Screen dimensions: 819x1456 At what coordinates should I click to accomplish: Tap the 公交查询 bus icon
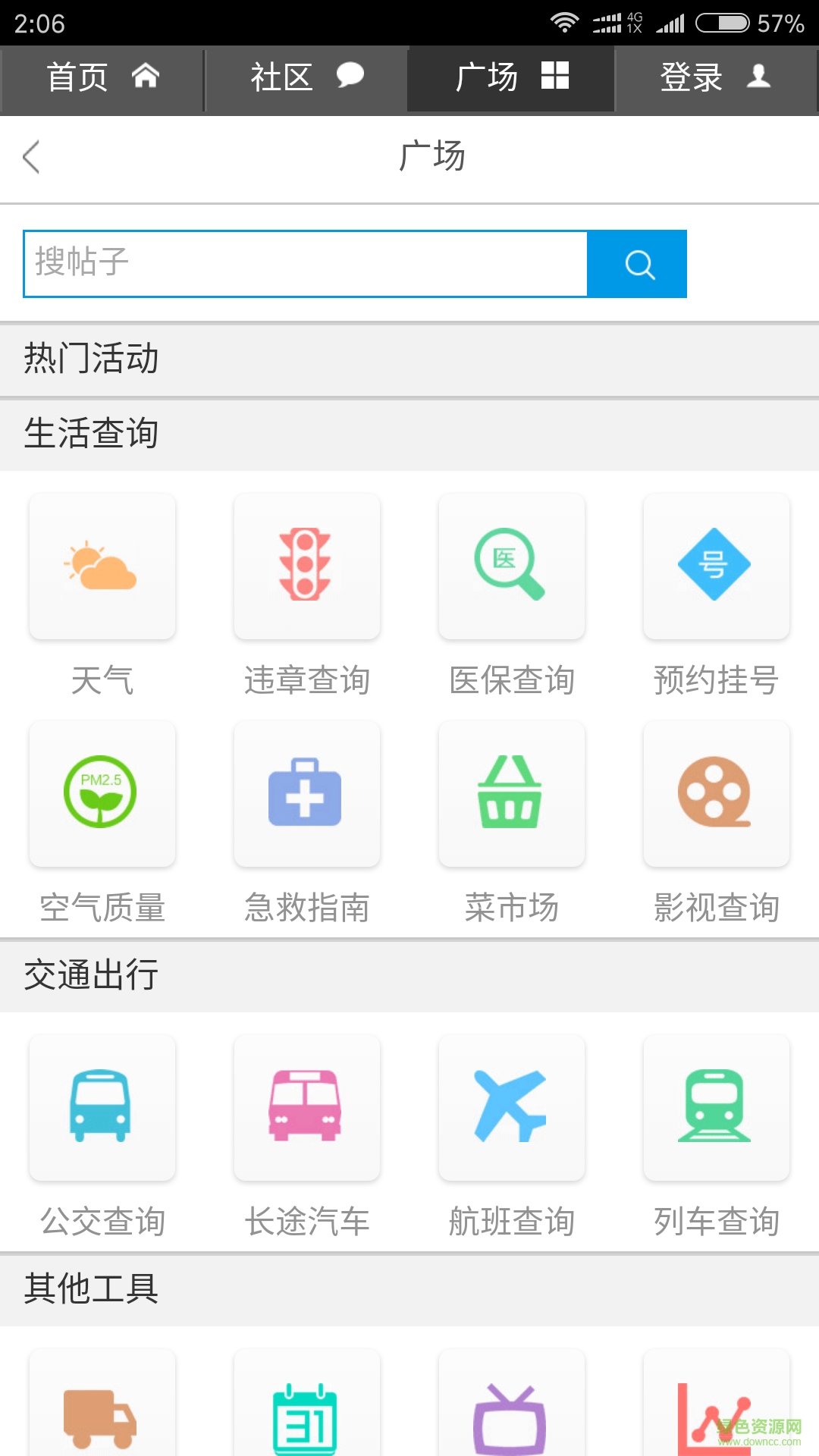click(x=102, y=1107)
